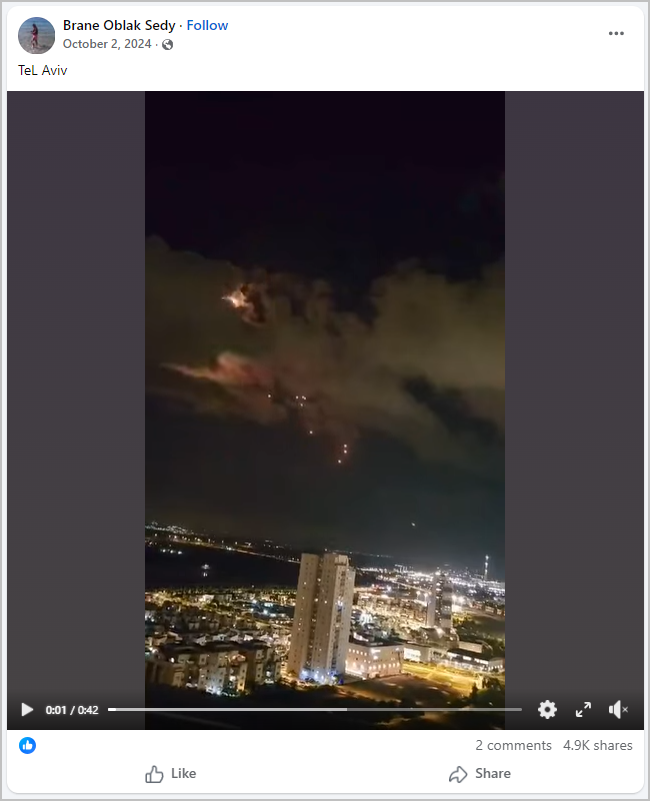
Task: Open Brane Oblak Sedy's profile name link
Action: click(118, 25)
